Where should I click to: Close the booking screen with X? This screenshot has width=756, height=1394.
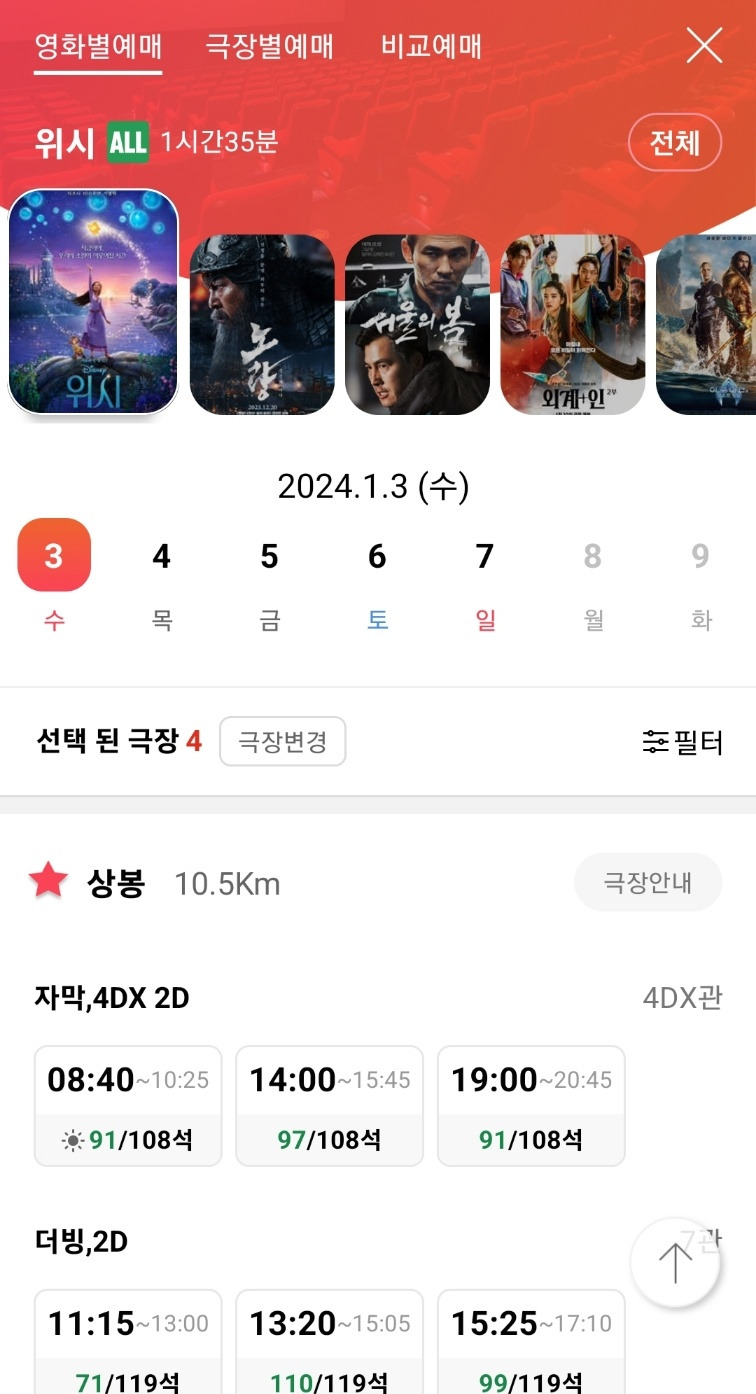click(x=704, y=45)
